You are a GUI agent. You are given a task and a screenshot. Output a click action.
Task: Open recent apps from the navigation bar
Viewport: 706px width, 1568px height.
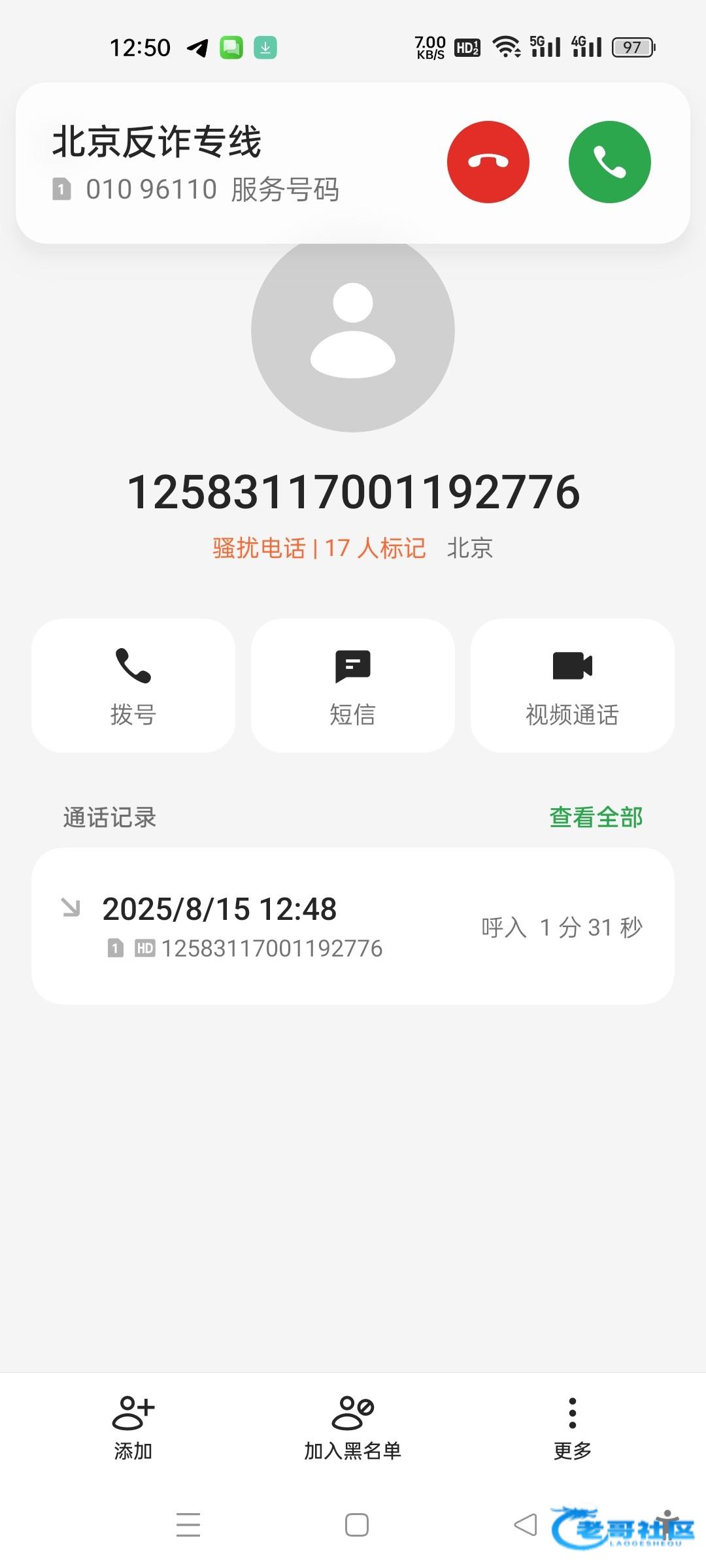click(188, 1525)
